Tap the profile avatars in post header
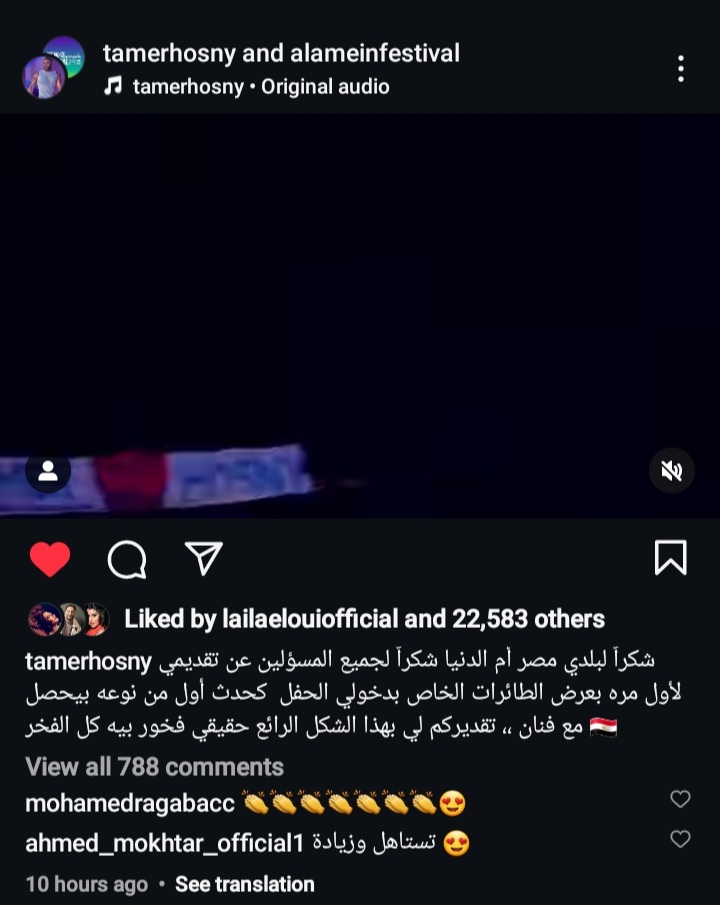 (x=52, y=68)
